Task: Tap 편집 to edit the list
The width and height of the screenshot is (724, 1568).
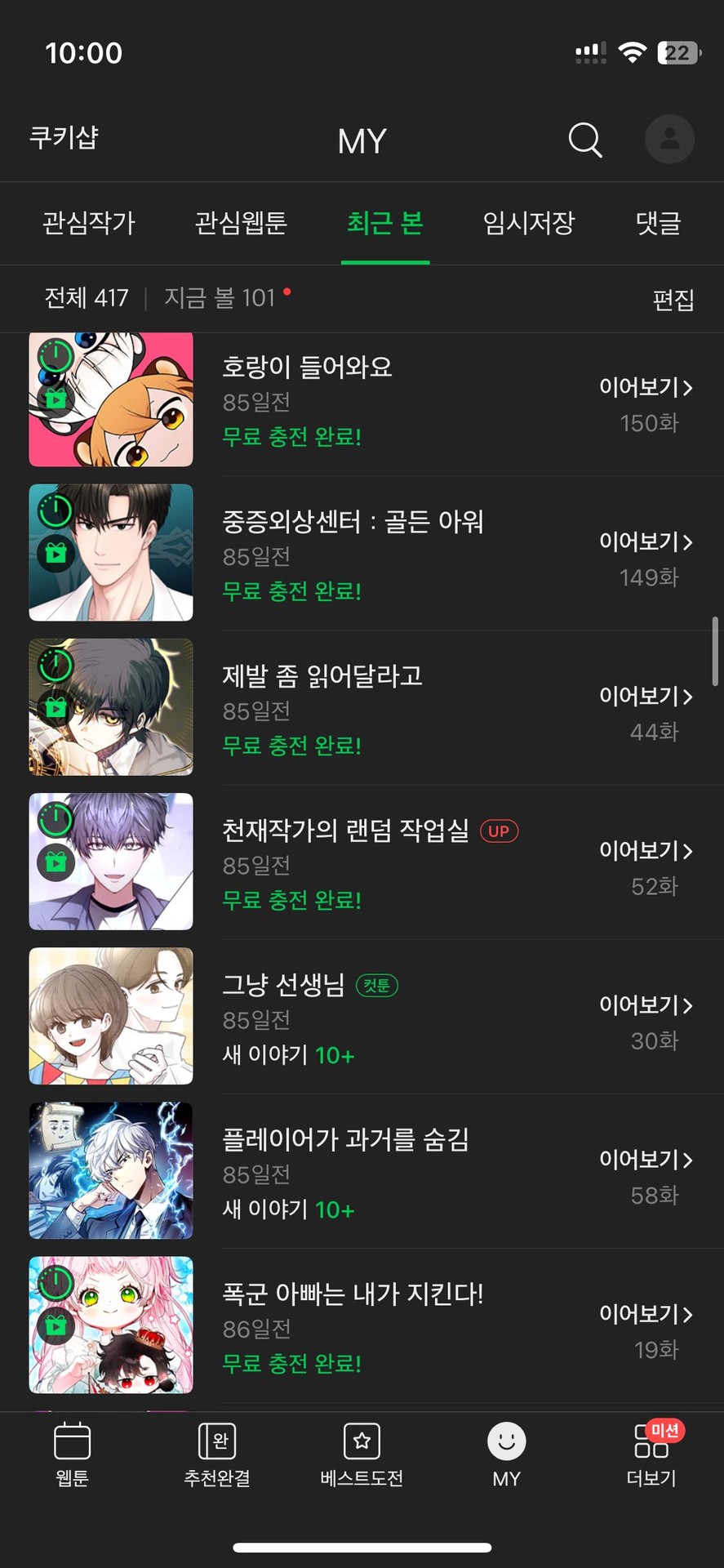Action: point(673,300)
